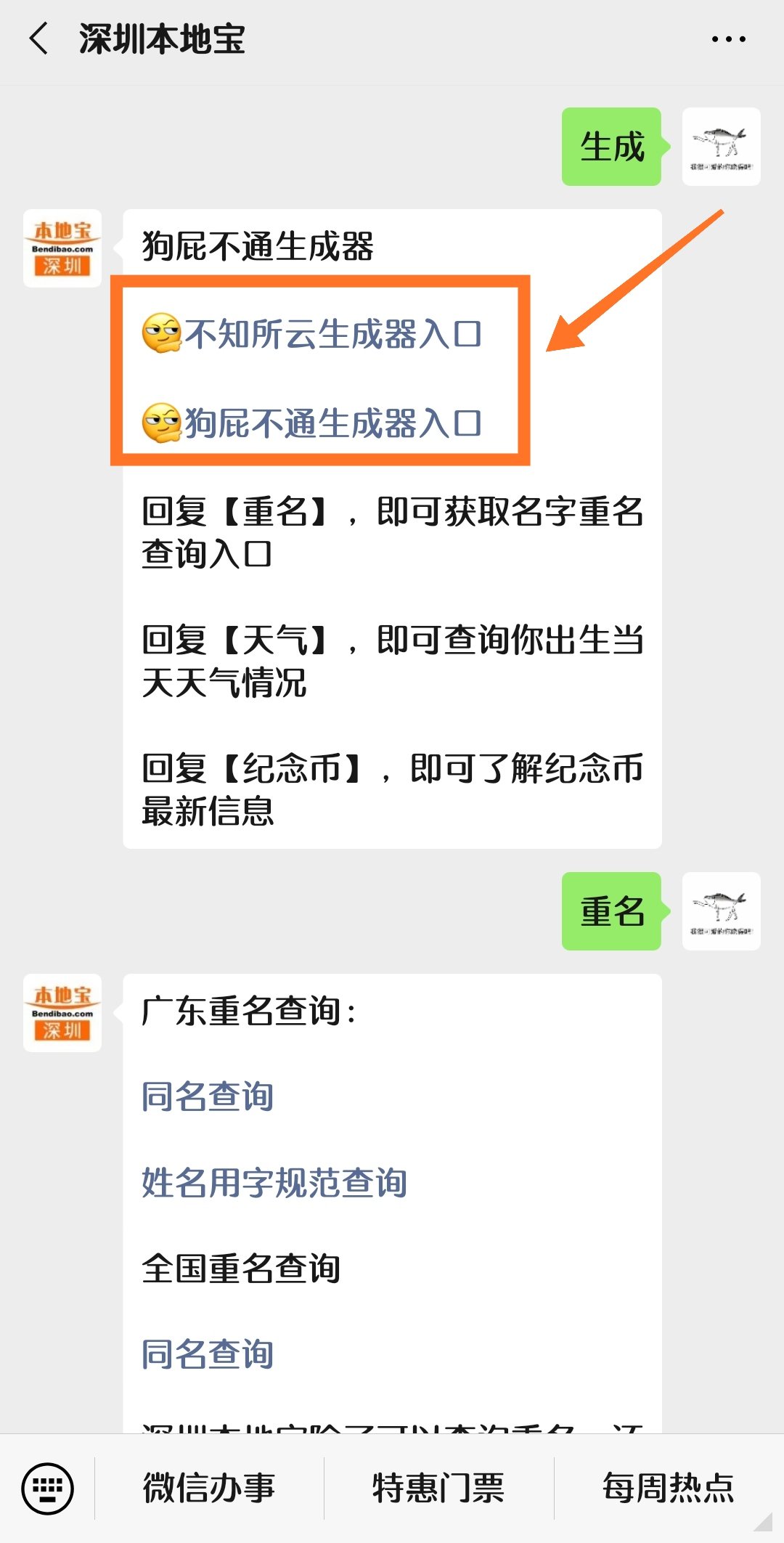Select the 每周热点 menu item
The height and width of the screenshot is (1543, 784).
click(669, 1486)
